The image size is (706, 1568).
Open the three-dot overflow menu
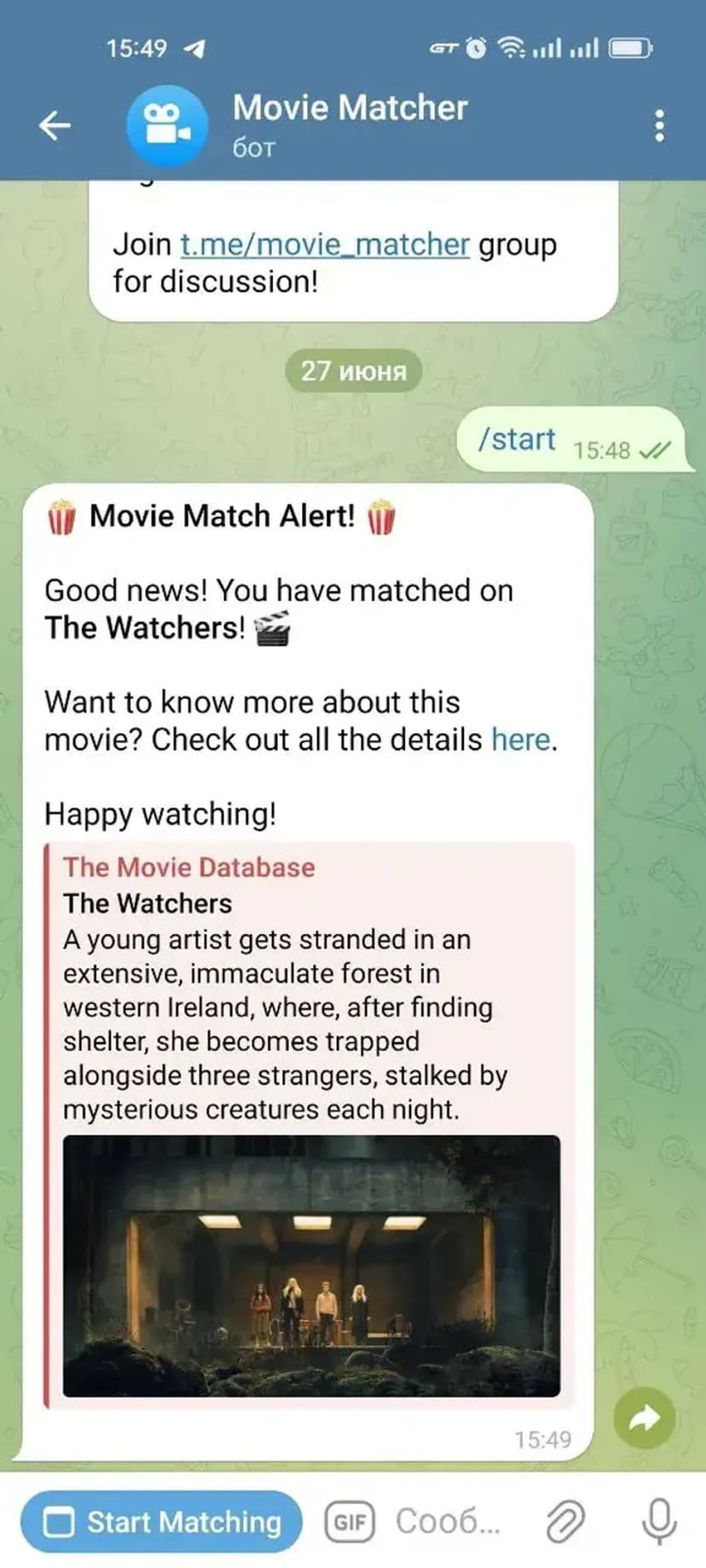659,126
